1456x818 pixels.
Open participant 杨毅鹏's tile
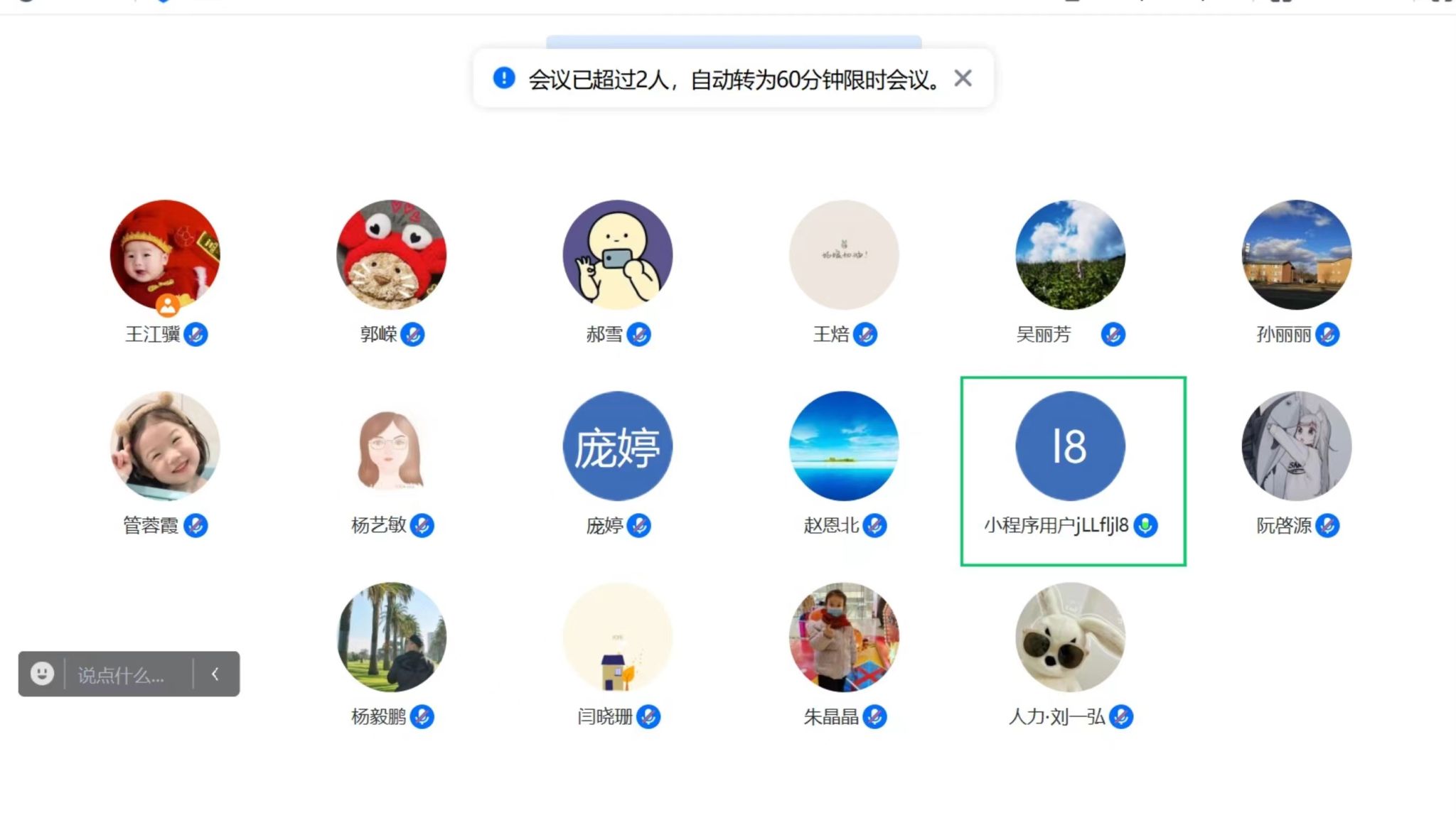pyautogui.click(x=391, y=637)
